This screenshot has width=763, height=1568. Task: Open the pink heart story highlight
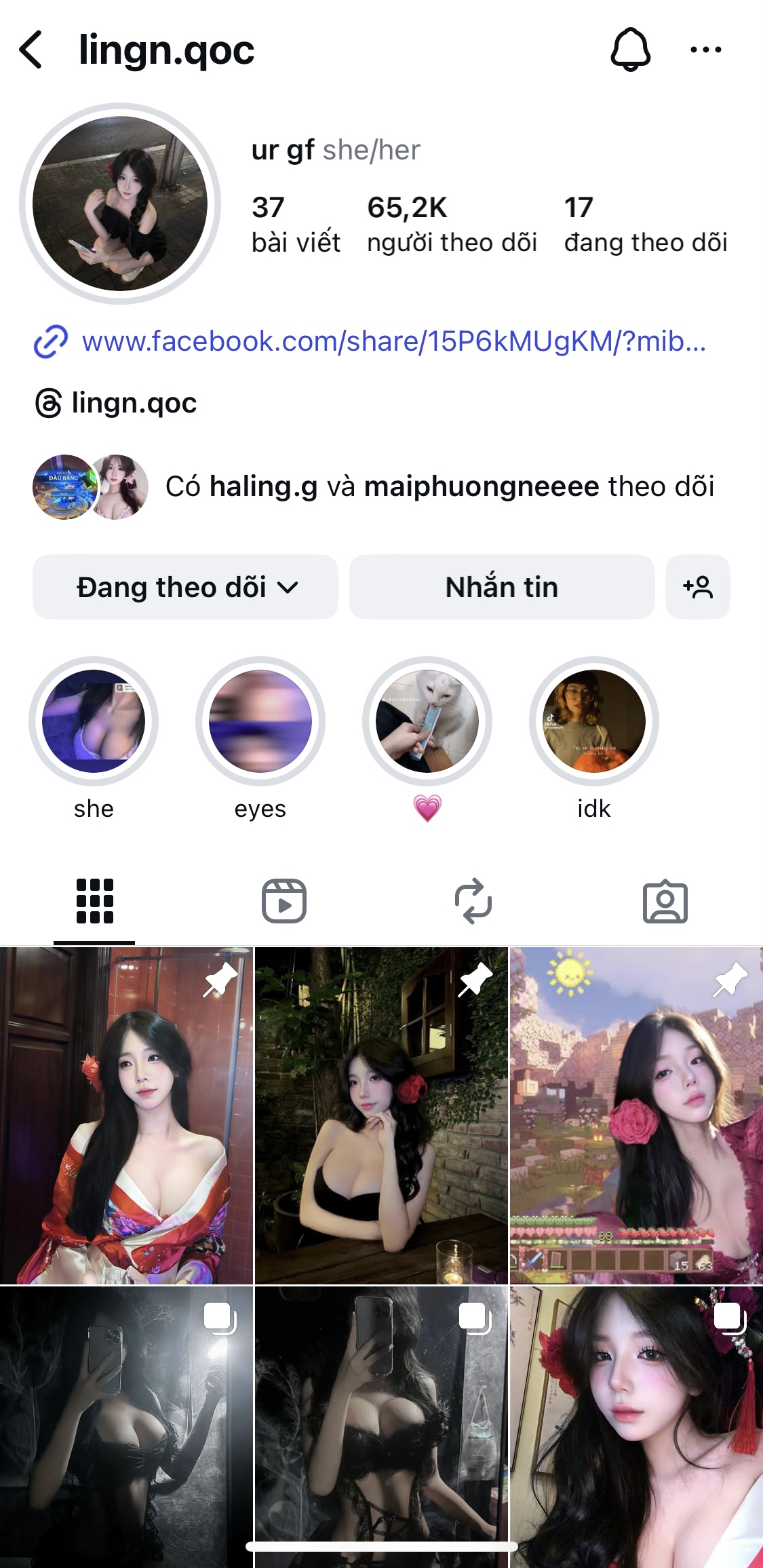tap(427, 721)
